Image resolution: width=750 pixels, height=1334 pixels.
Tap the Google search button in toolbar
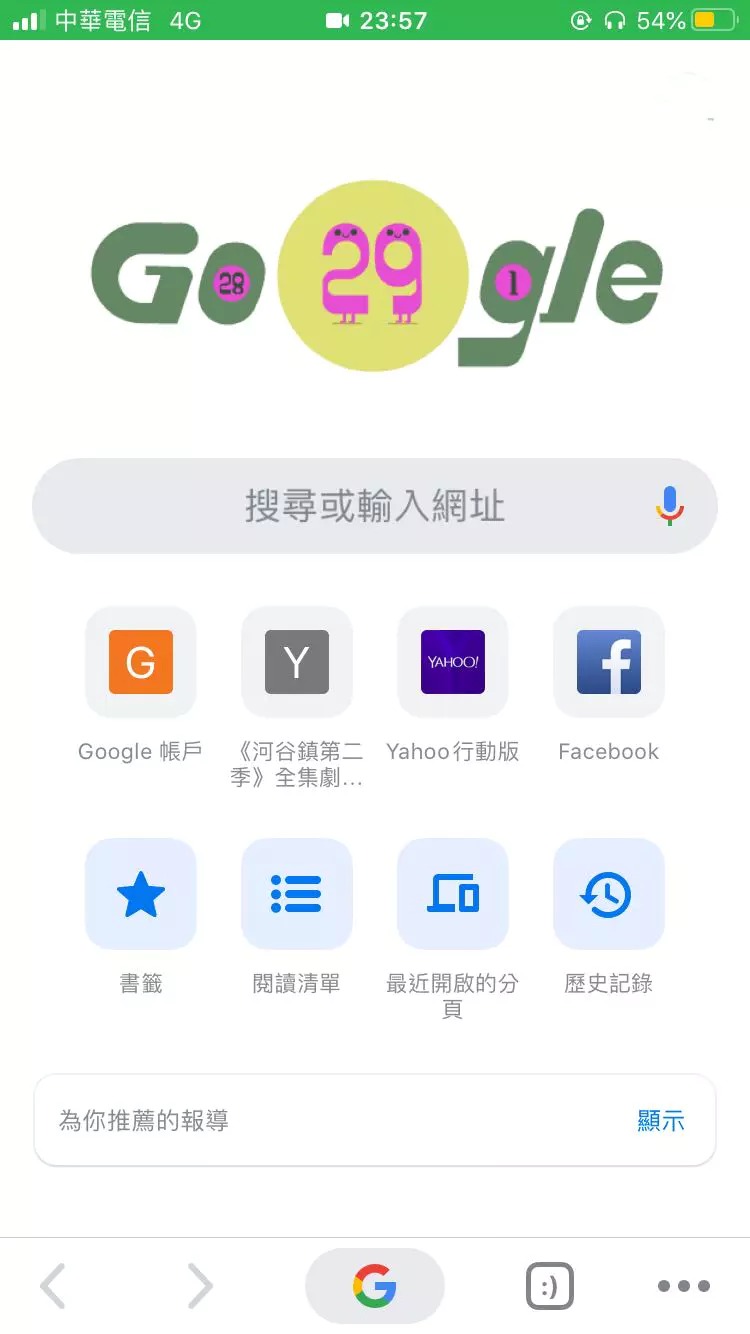[375, 1286]
